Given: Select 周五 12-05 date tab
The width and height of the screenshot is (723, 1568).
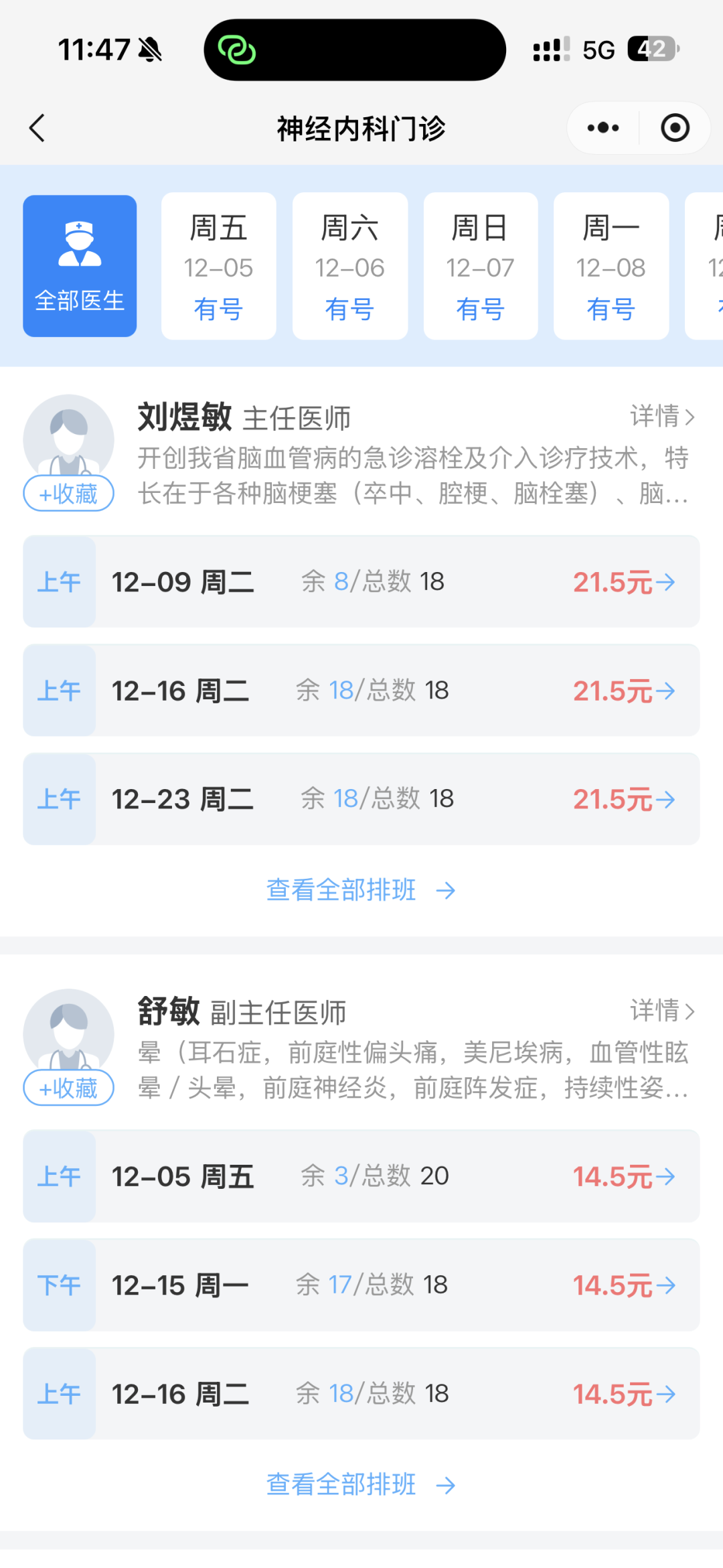Looking at the screenshot, I should click(218, 266).
